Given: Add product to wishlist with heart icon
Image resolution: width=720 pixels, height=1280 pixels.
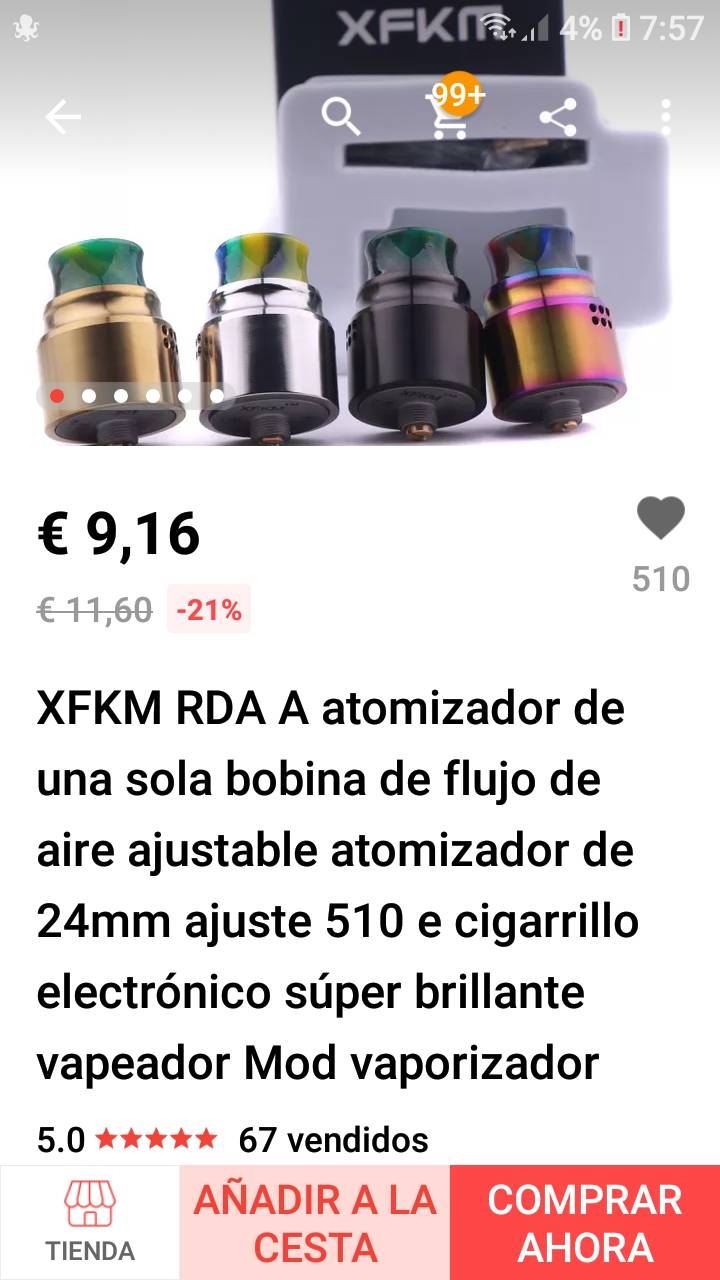Looking at the screenshot, I should click(661, 519).
